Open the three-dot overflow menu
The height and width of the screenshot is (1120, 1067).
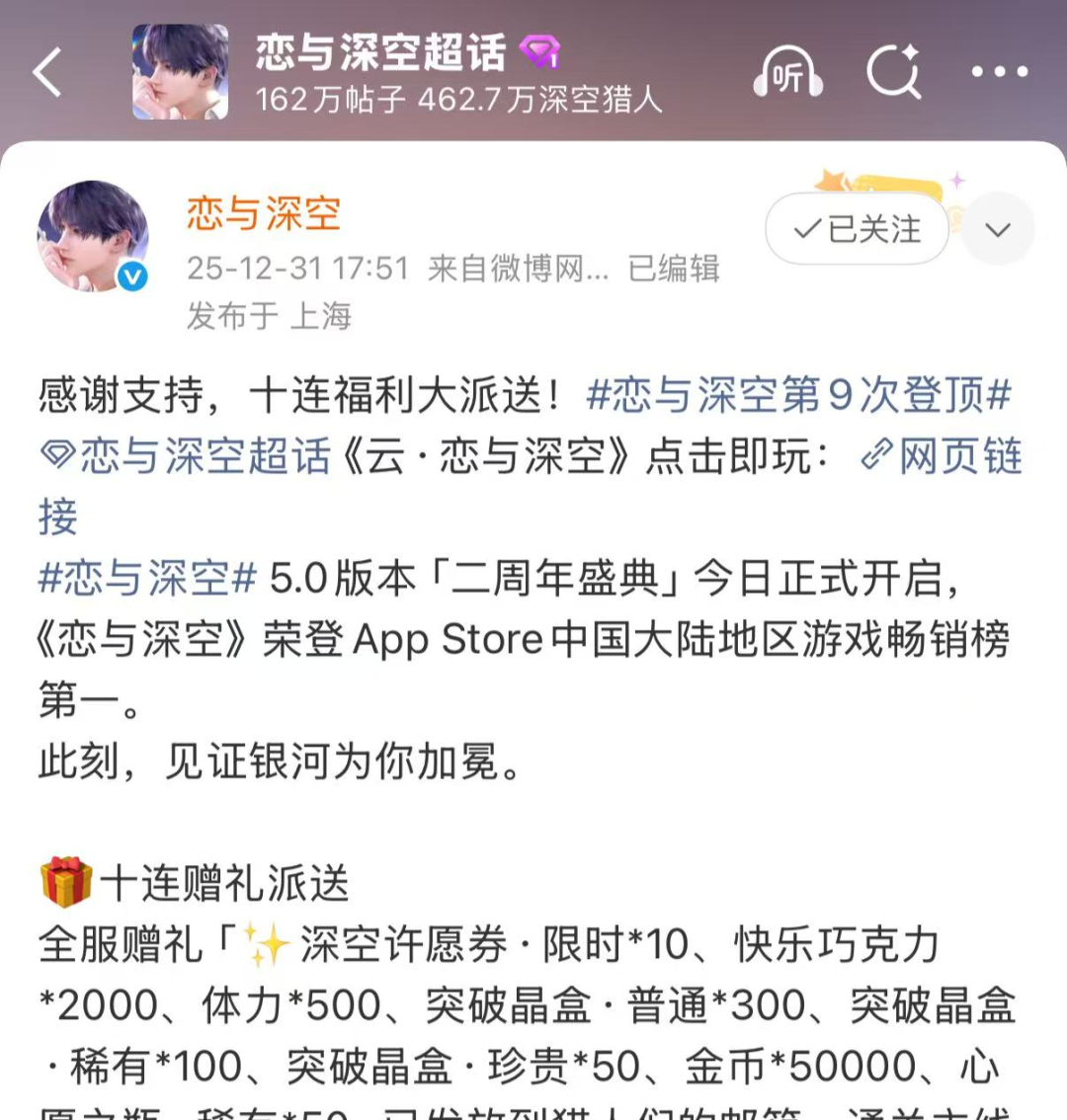coord(999,72)
